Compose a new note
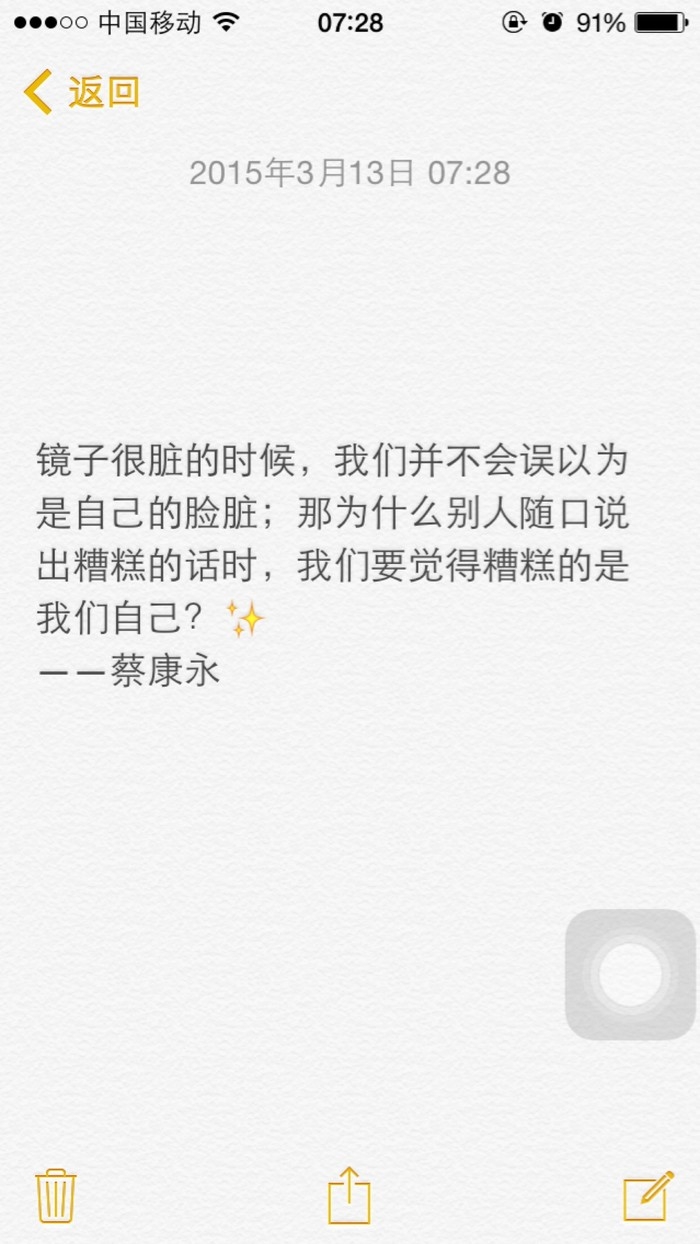Viewport: 700px width, 1244px height. pyautogui.click(x=648, y=1196)
